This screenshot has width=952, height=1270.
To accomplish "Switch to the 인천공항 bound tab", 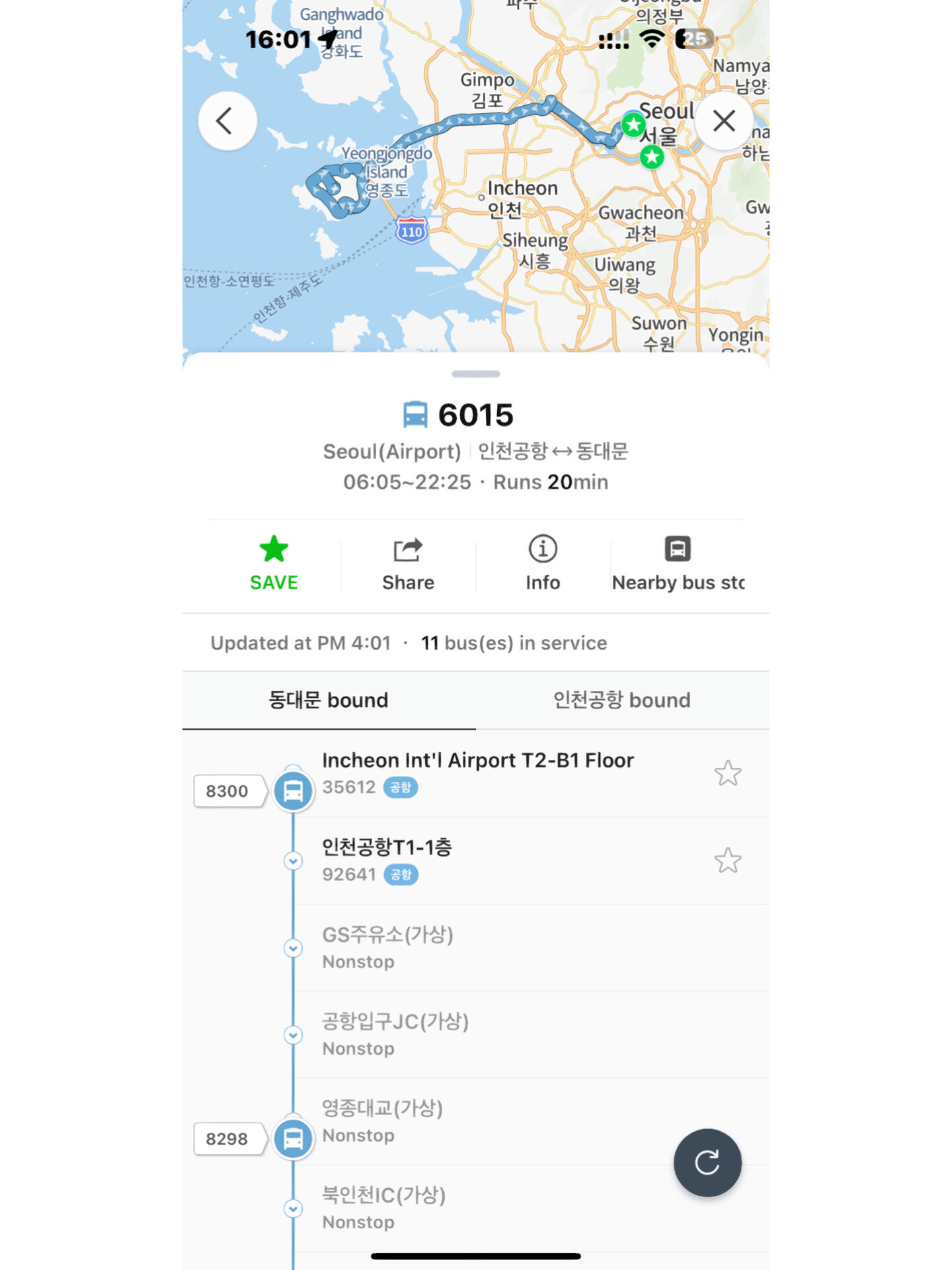I will (621, 700).
